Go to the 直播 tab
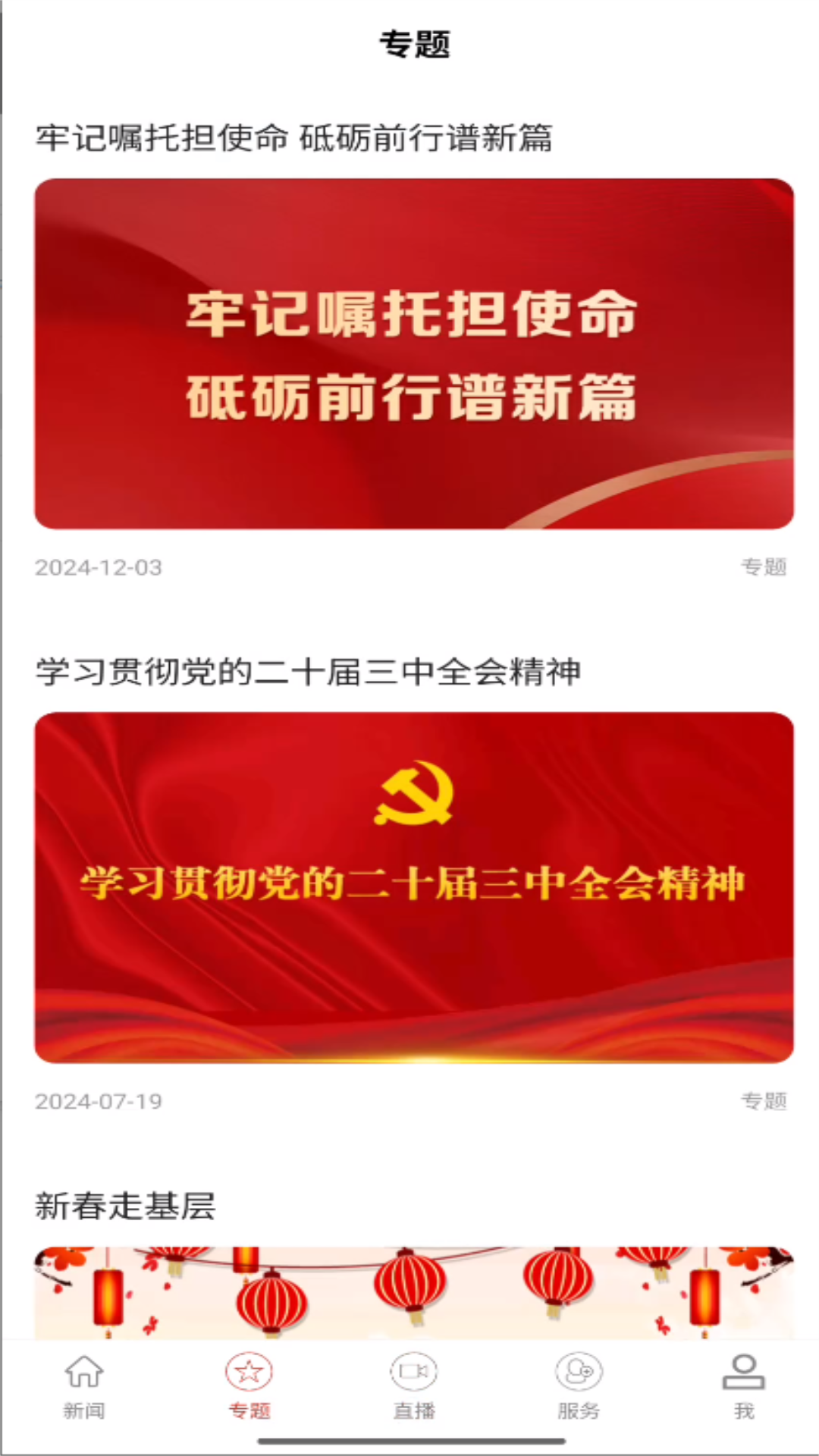The width and height of the screenshot is (819, 1456). click(x=414, y=1386)
